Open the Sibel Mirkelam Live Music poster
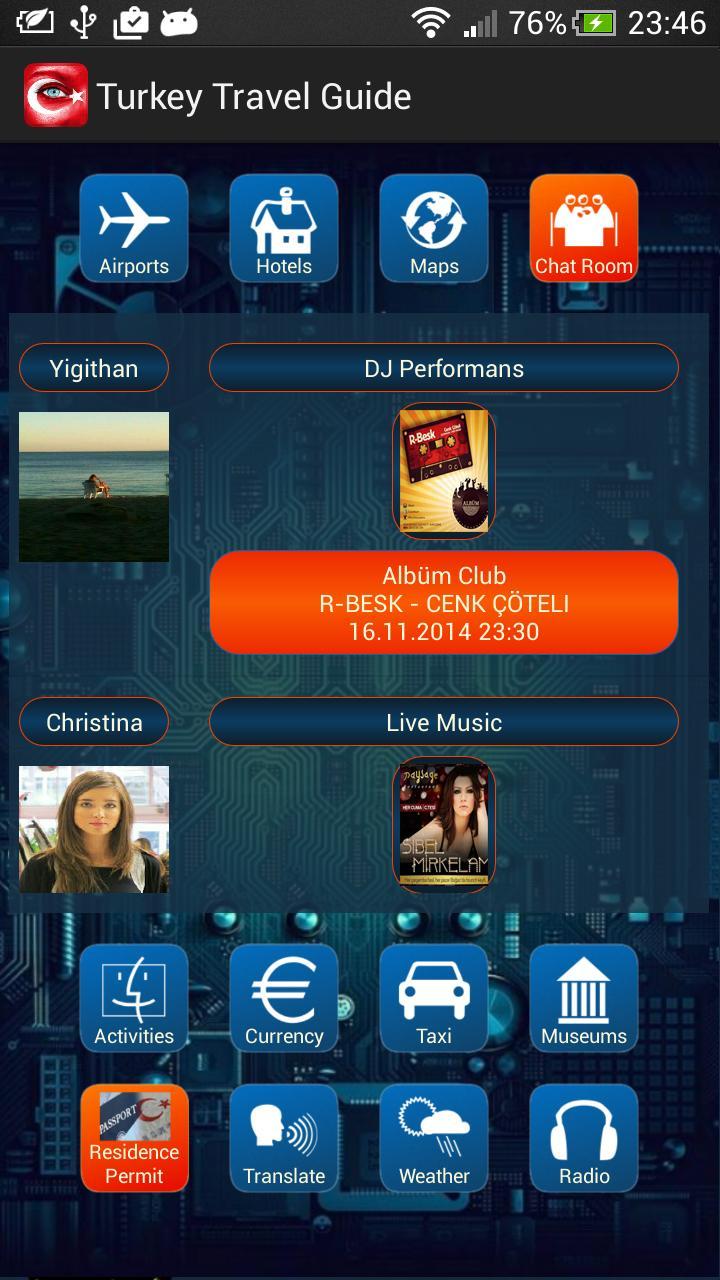This screenshot has height=1280, width=720. click(444, 825)
